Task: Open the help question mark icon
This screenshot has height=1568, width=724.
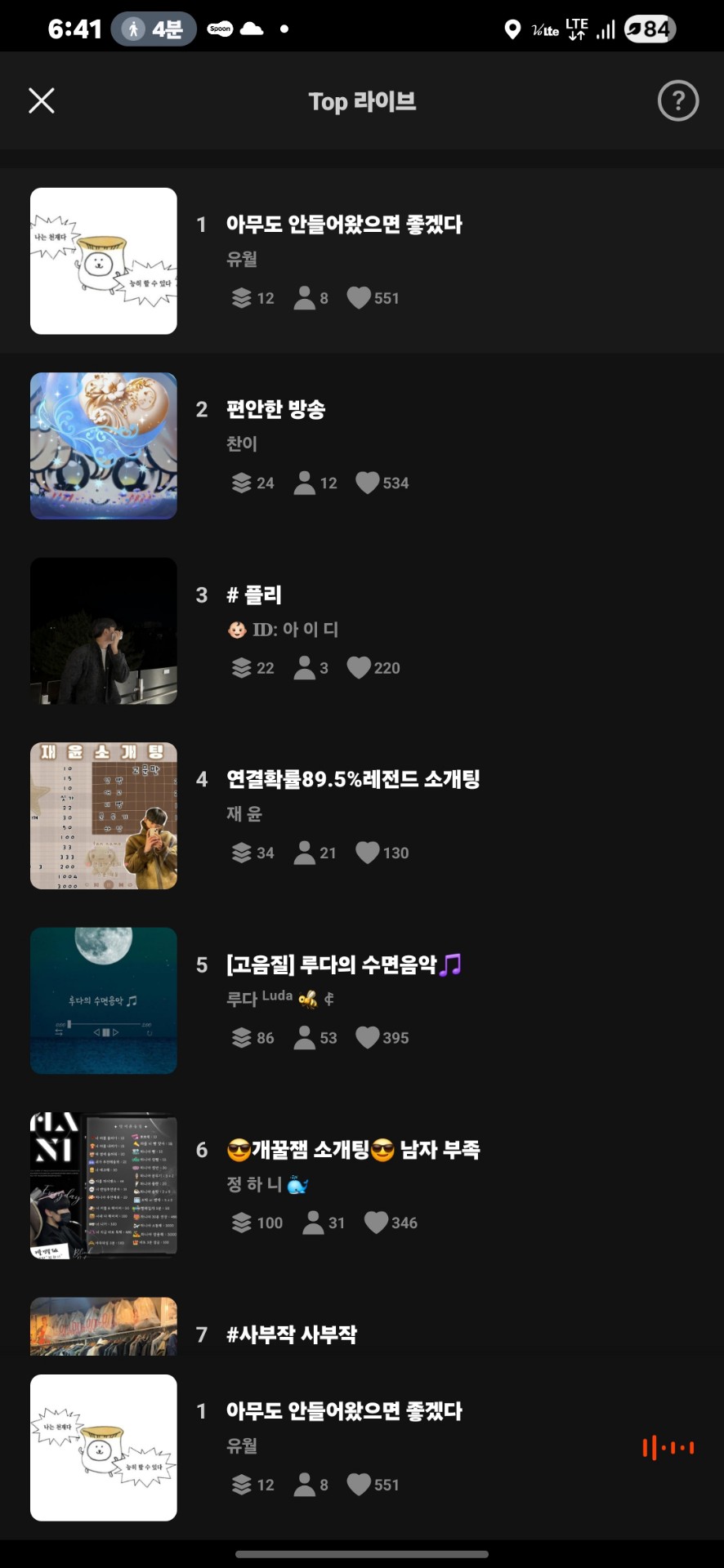Action: click(677, 101)
